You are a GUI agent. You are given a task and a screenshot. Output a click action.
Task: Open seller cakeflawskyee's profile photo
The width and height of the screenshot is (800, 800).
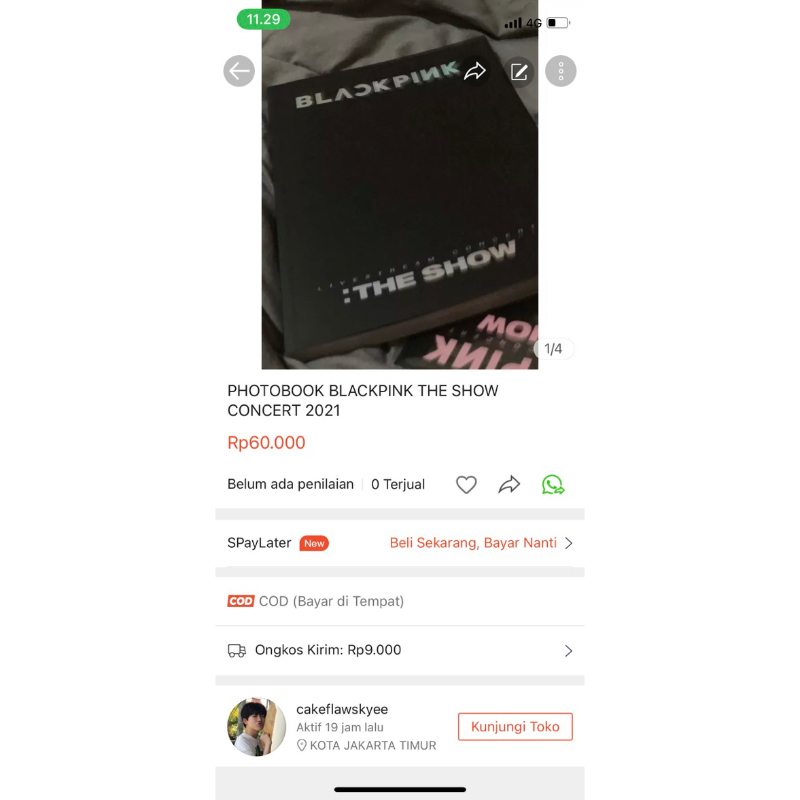(x=257, y=727)
